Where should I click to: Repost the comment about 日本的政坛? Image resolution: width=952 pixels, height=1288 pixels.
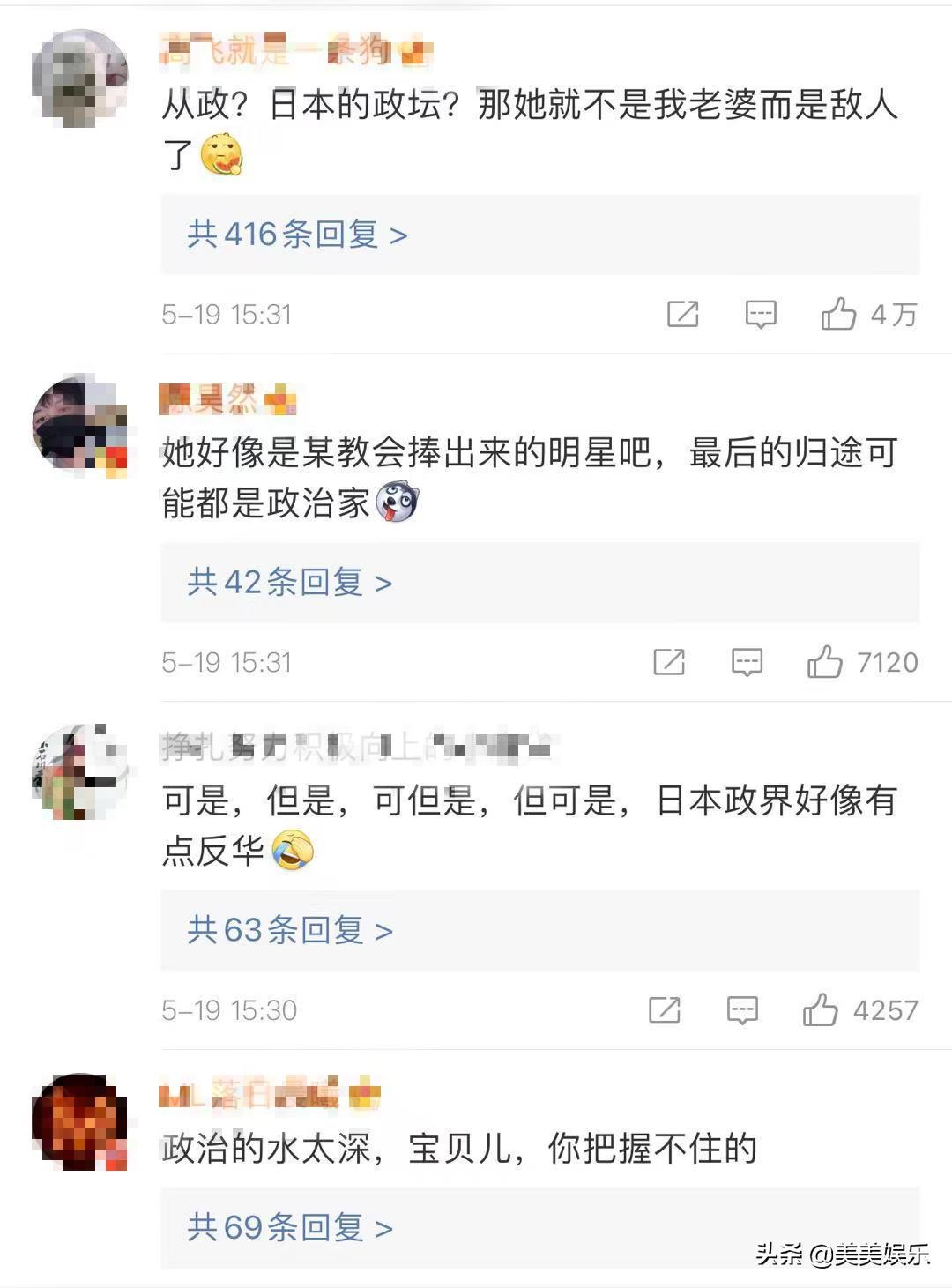point(682,314)
